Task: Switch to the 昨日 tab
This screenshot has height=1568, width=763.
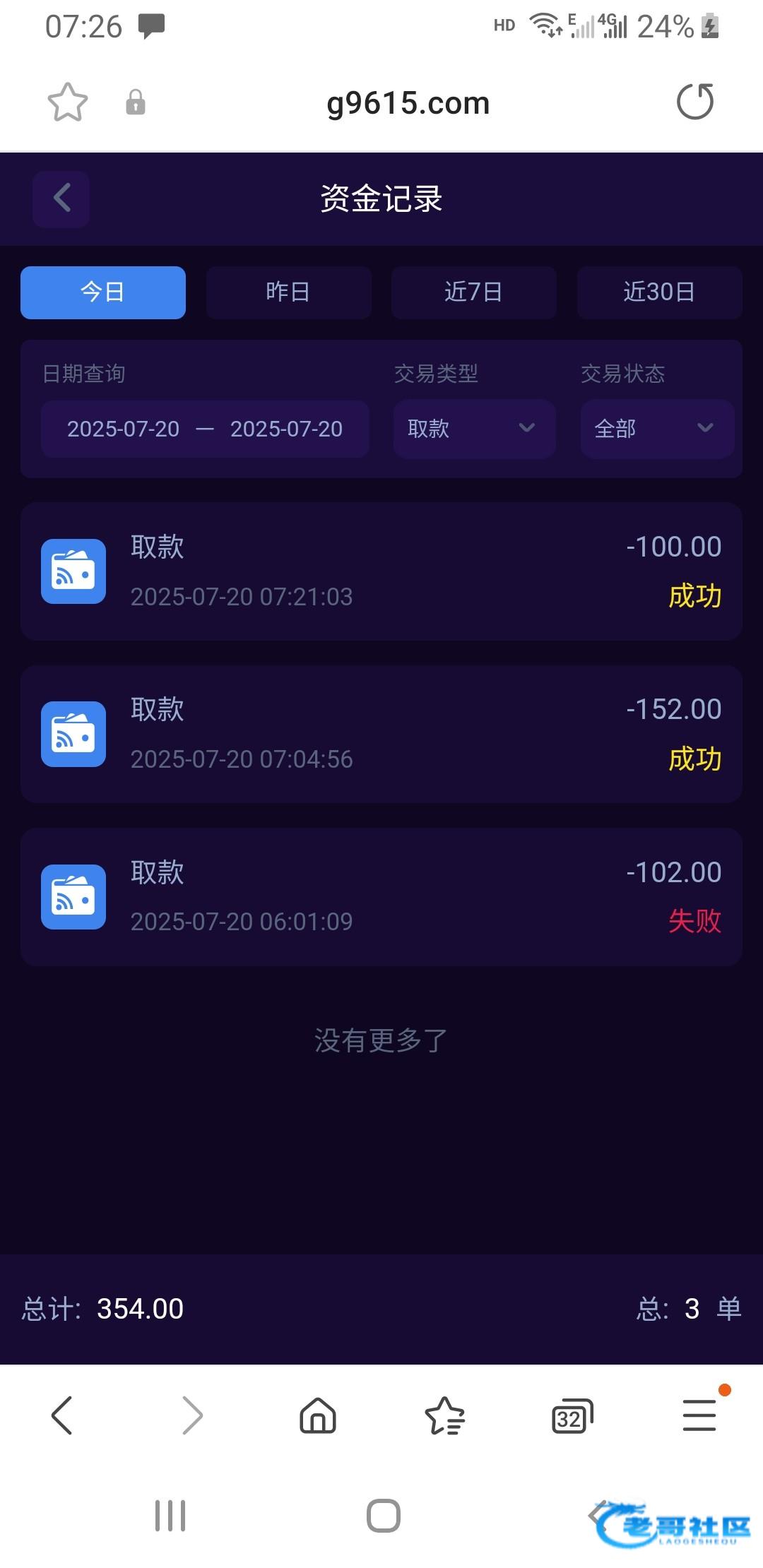Action: (x=288, y=292)
